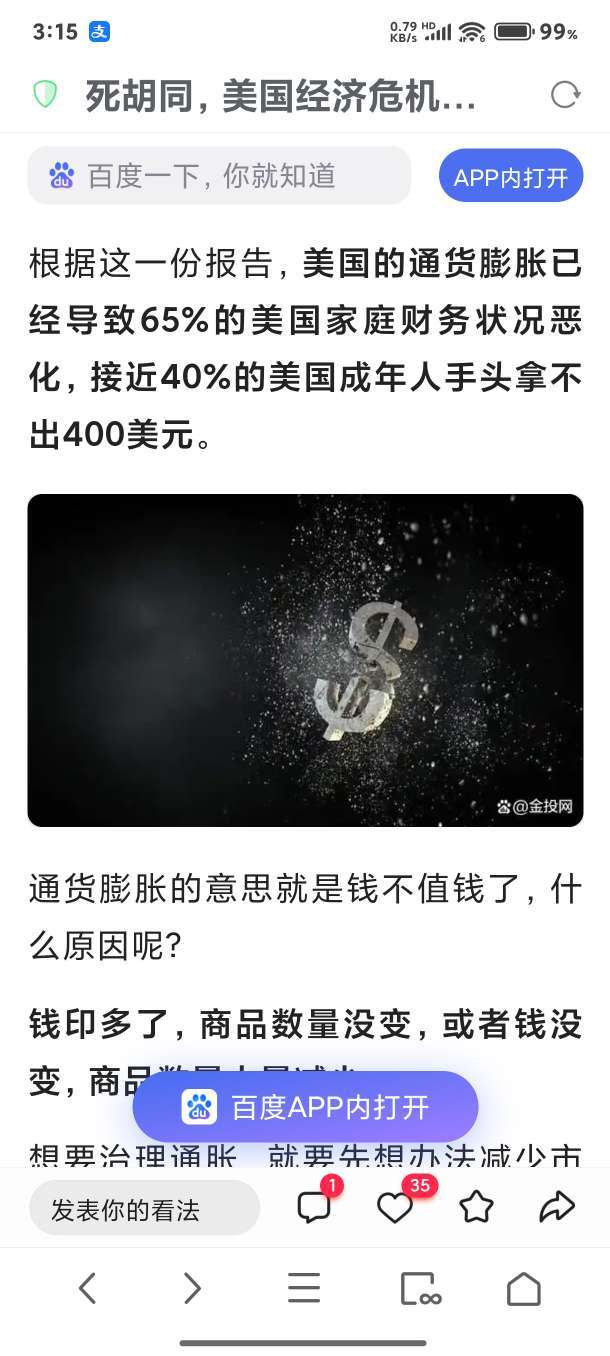Reload the page with the refresh icon
610x1356 pixels.
click(565, 95)
